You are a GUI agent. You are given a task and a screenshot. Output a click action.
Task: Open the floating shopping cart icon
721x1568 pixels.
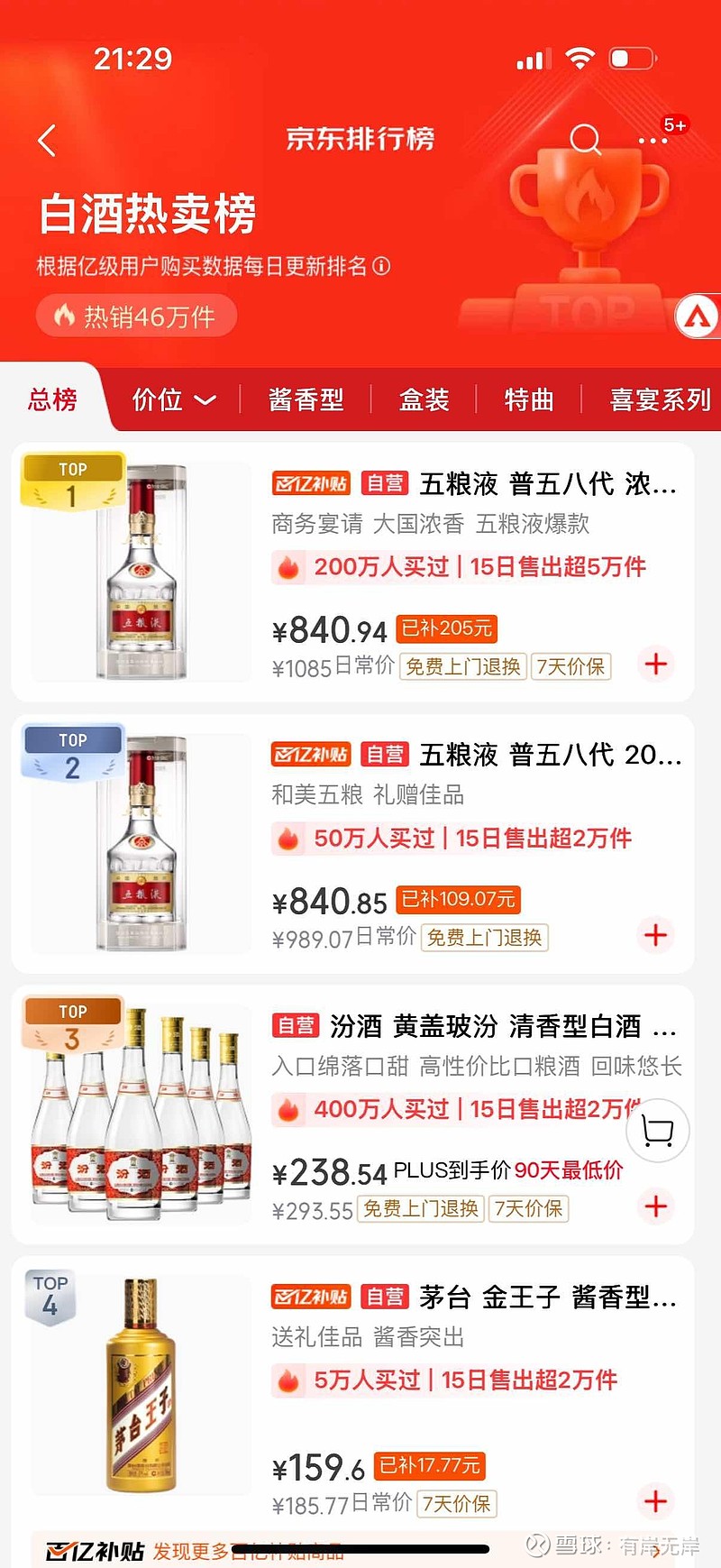tap(658, 1132)
